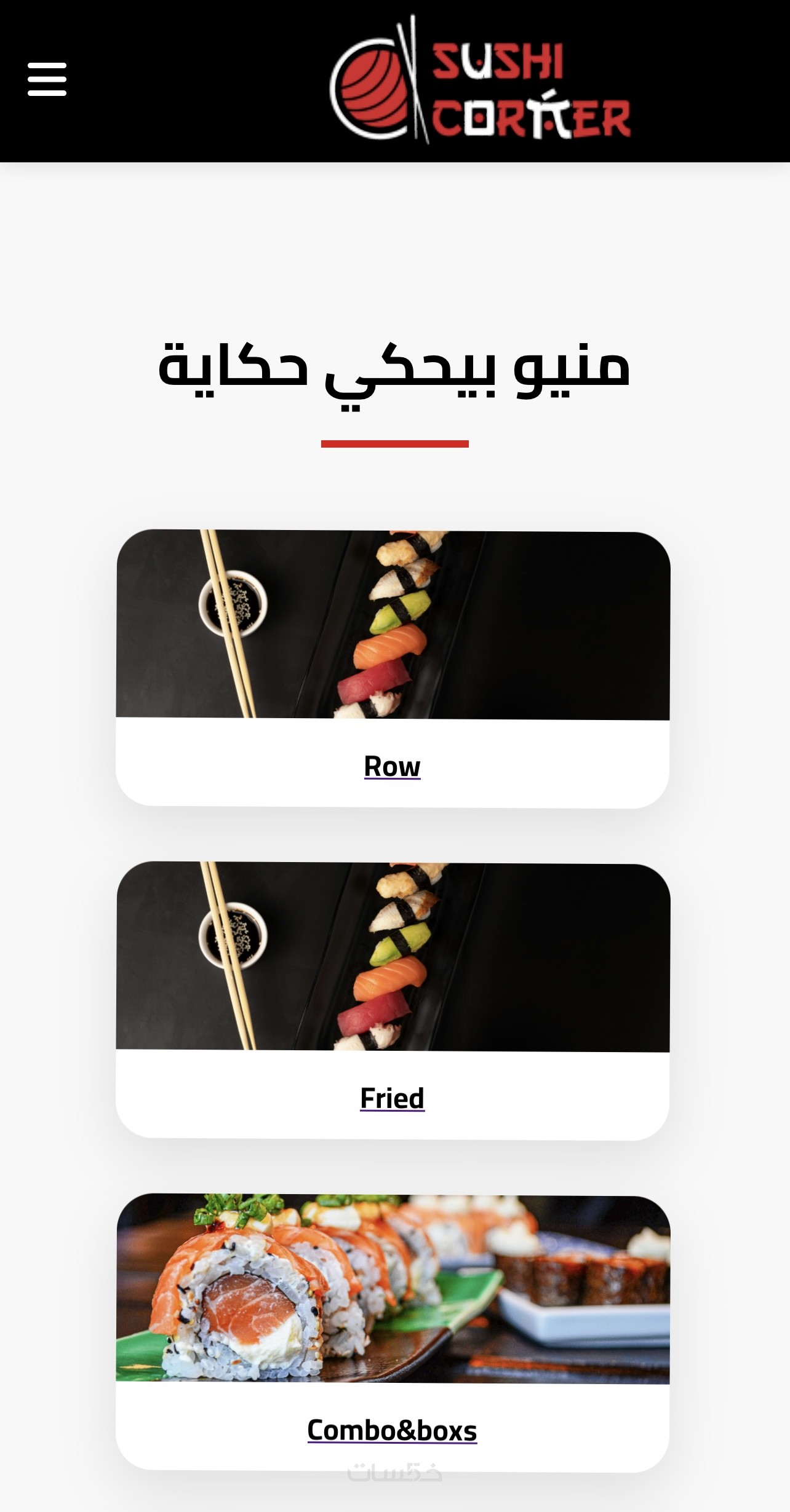Open the Combo&boxs category link

click(x=392, y=1430)
